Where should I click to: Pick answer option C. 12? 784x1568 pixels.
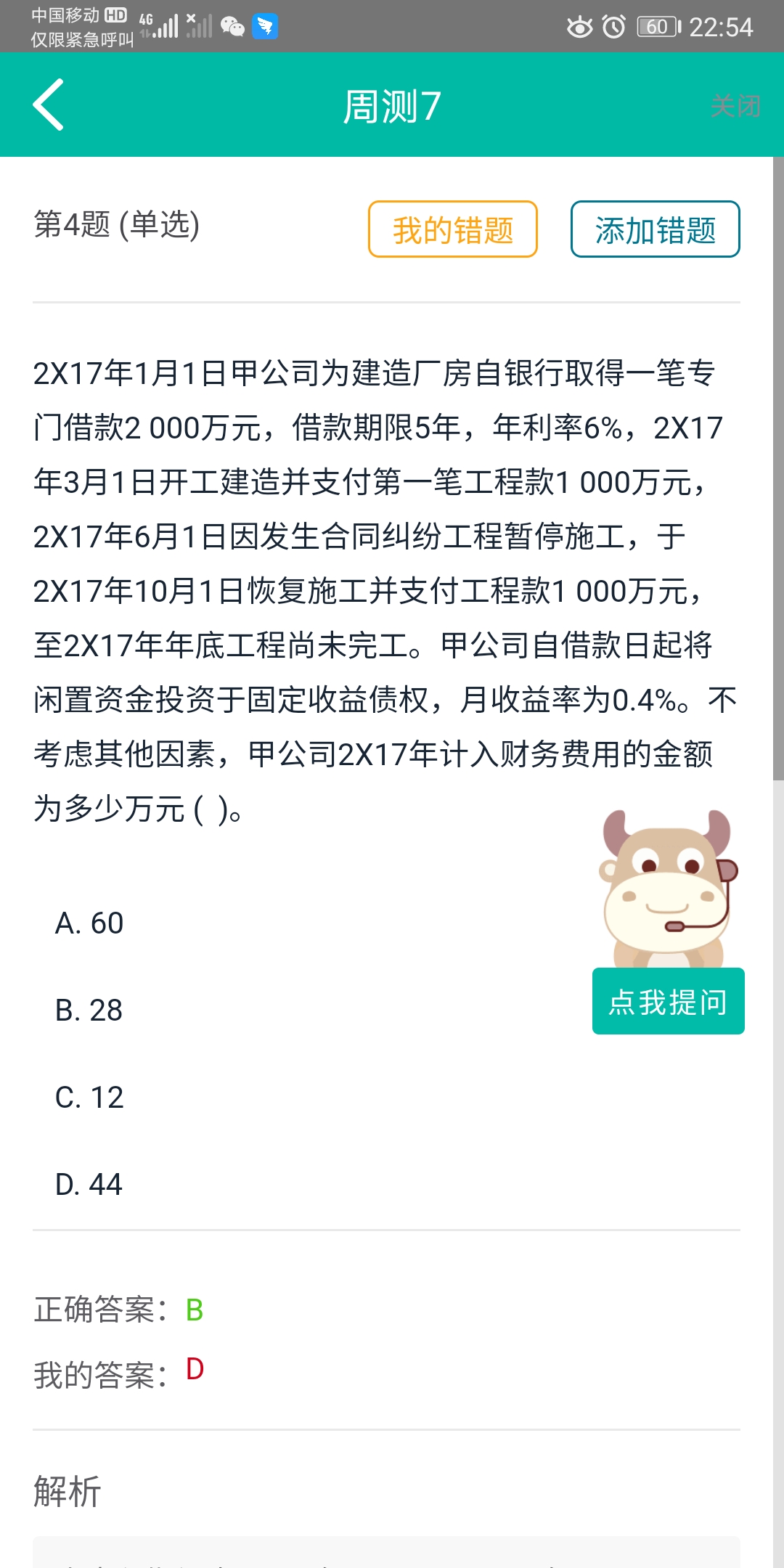pyautogui.click(x=89, y=1098)
